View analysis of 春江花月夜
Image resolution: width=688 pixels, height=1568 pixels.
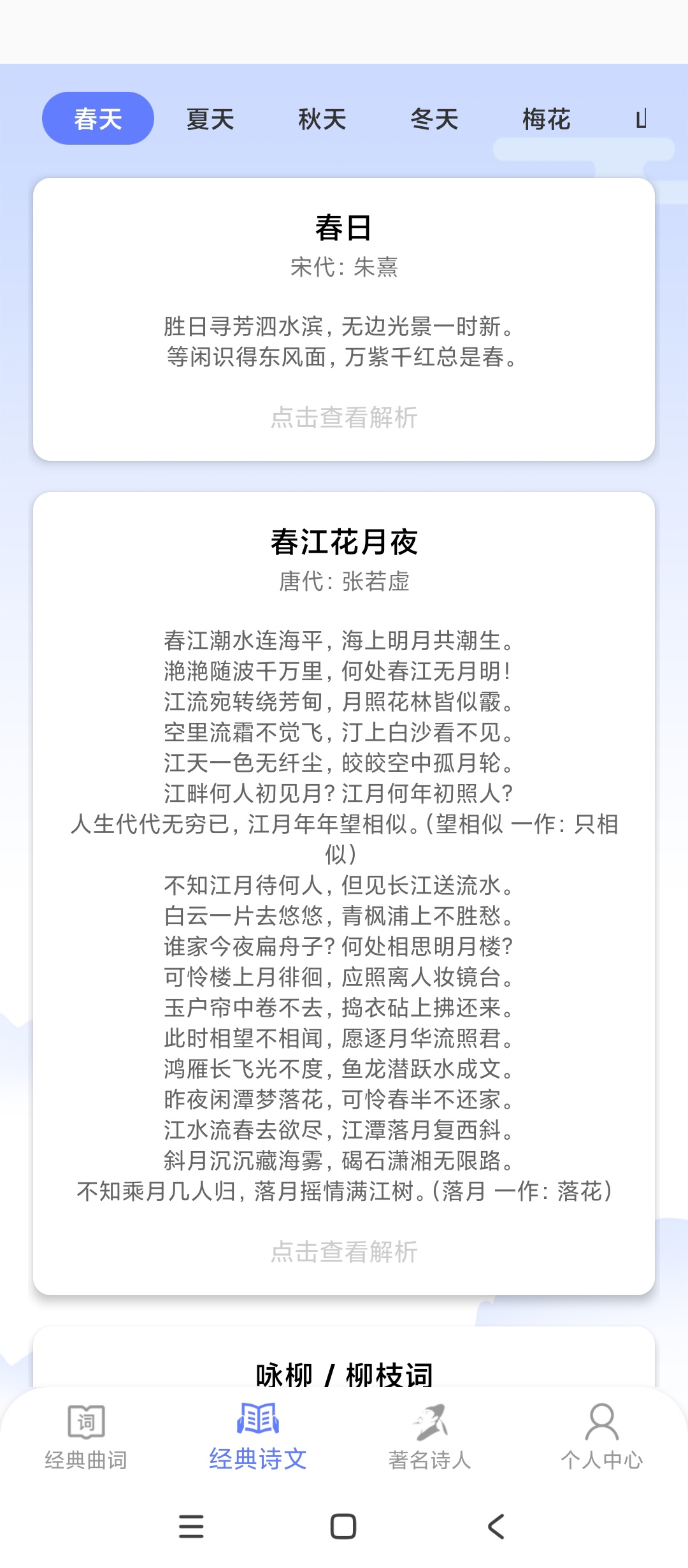[x=344, y=1252]
